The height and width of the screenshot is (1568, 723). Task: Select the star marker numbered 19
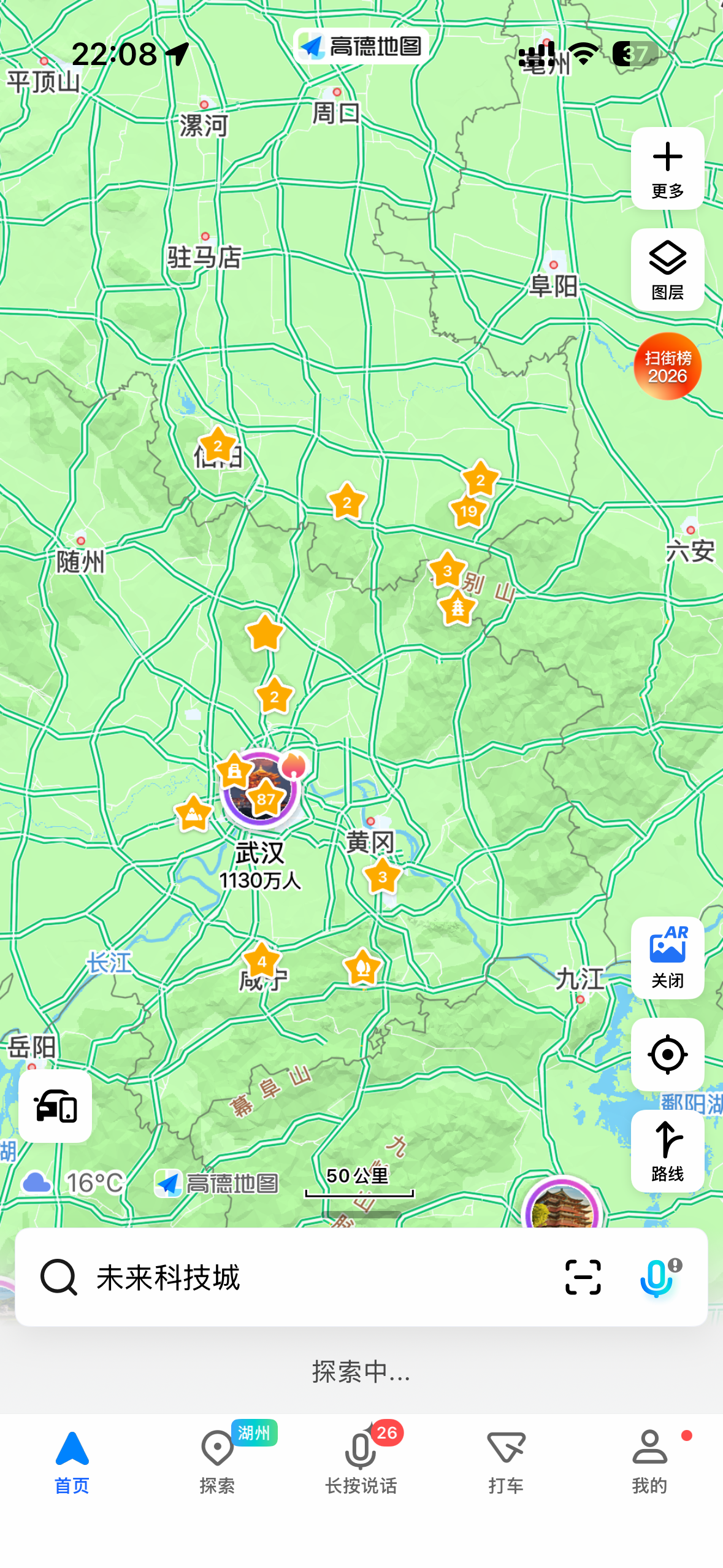(469, 511)
